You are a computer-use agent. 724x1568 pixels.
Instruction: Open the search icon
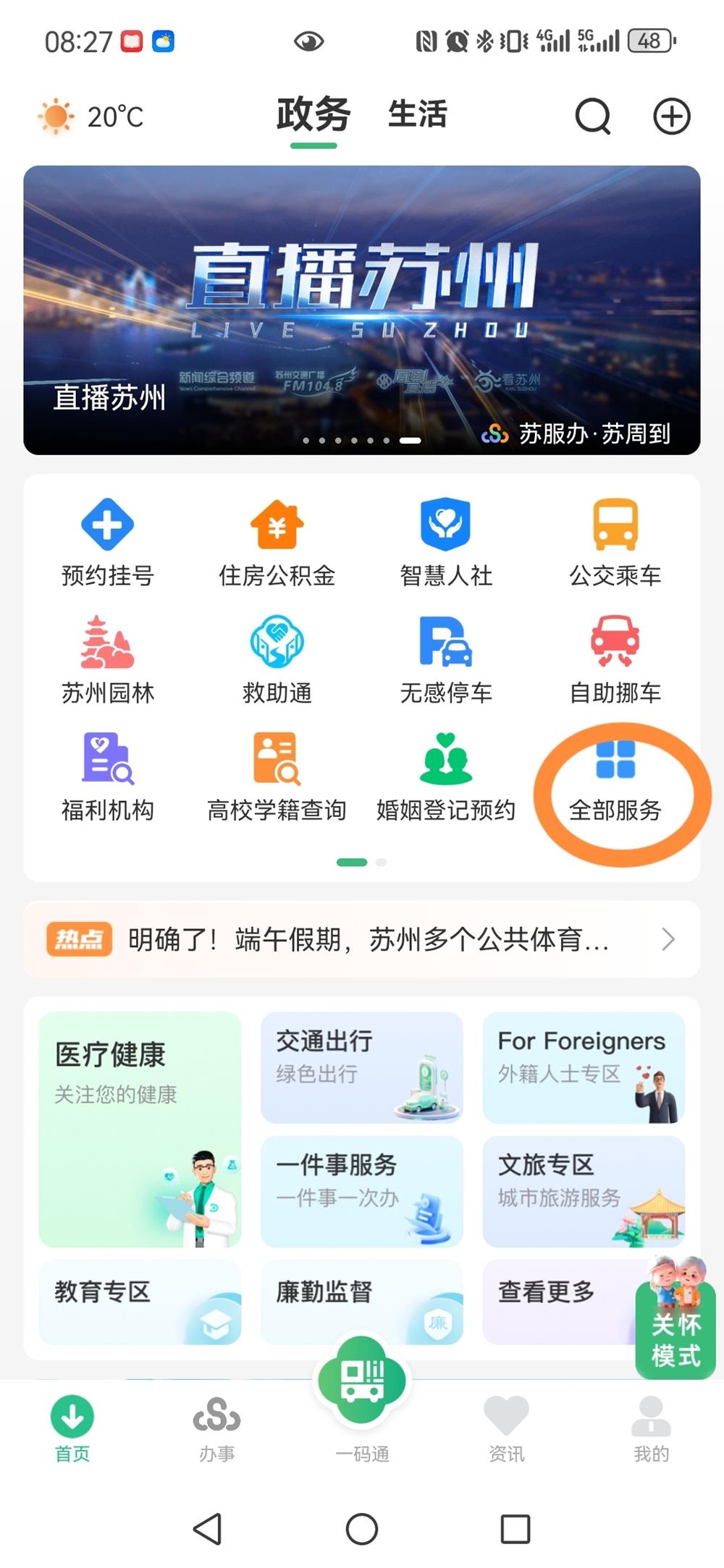[x=593, y=116]
